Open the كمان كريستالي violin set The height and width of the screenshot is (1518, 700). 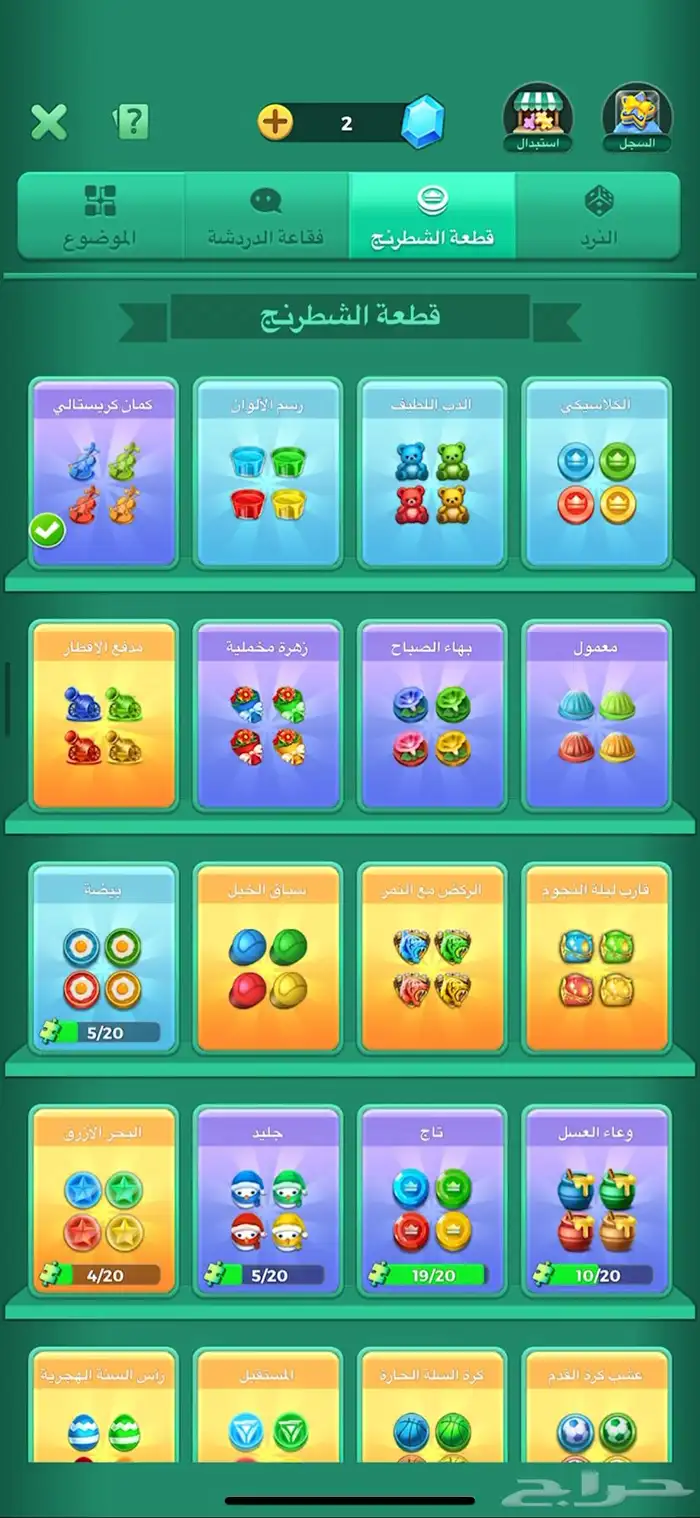pyautogui.click(x=103, y=472)
